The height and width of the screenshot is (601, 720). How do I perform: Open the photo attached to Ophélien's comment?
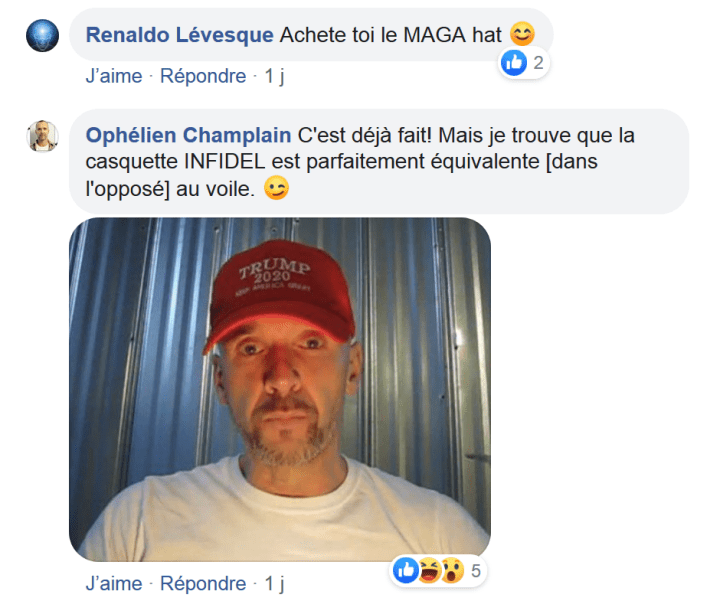[x=279, y=388]
